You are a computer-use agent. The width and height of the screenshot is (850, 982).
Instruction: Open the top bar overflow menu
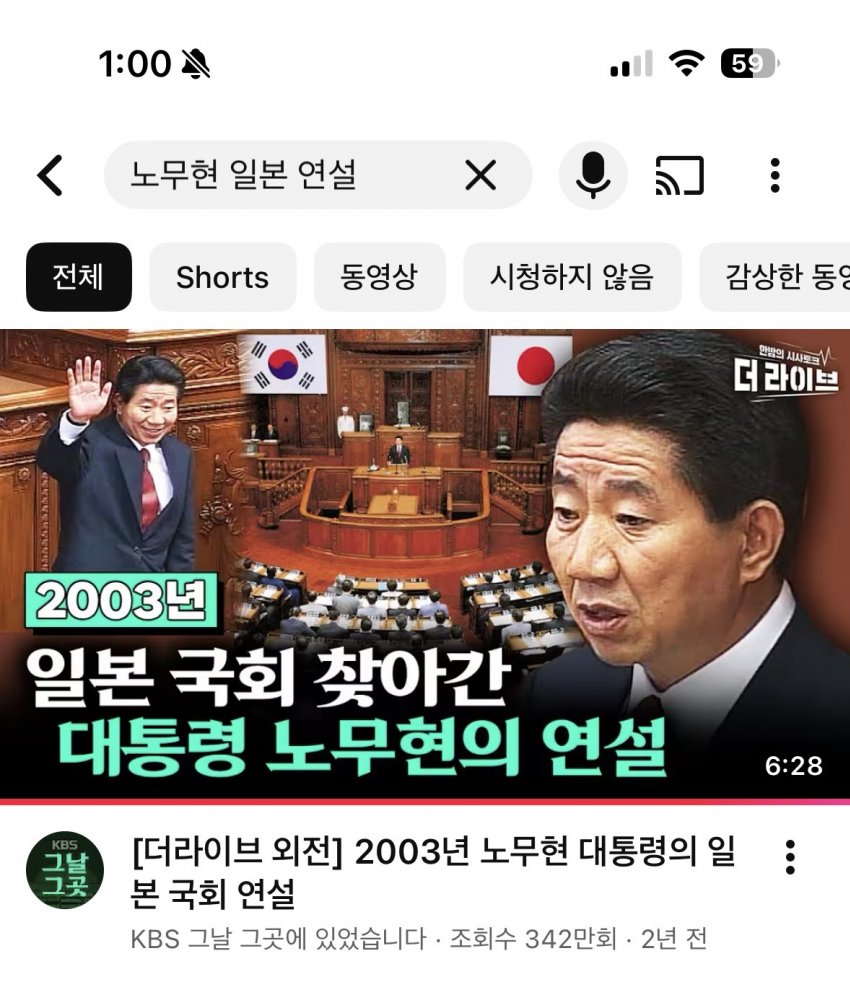(x=775, y=177)
